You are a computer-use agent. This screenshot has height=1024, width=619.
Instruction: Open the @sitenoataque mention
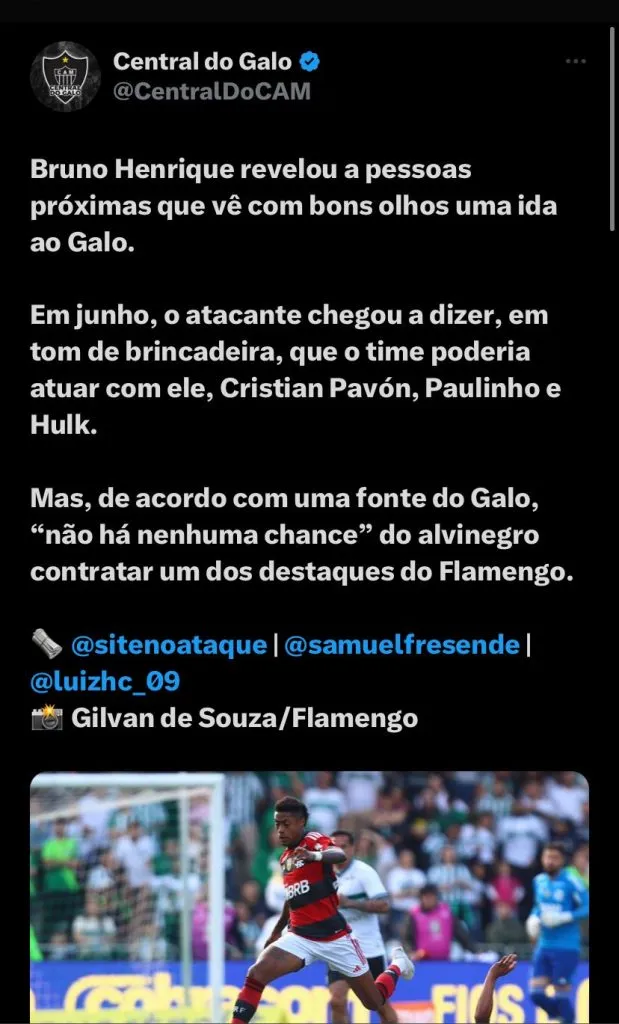169,645
